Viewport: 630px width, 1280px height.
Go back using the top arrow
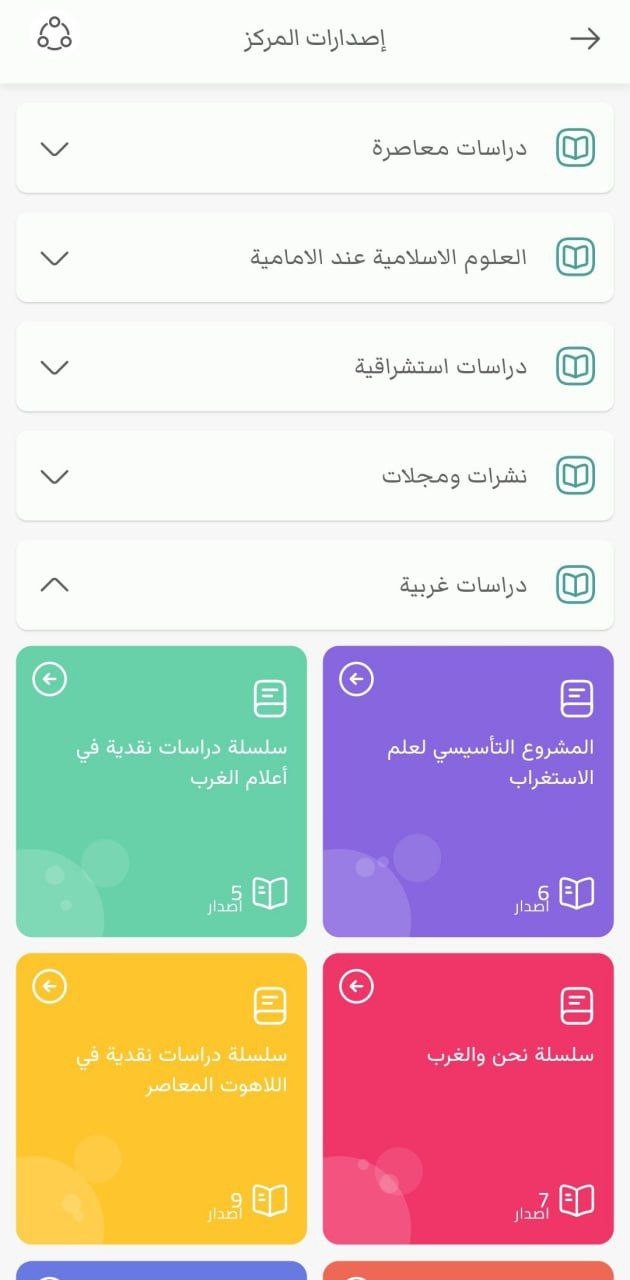[x=585, y=39]
